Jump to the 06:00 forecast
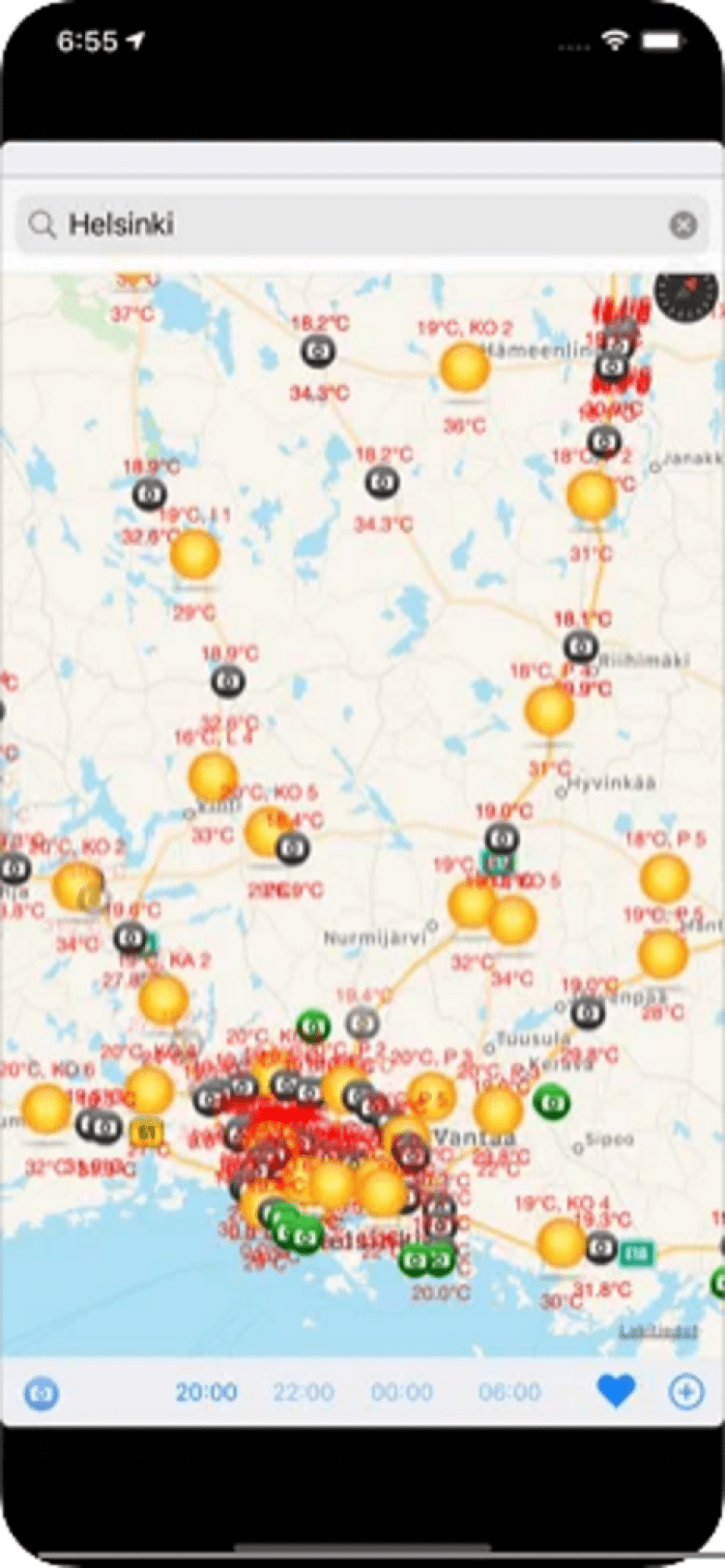This screenshot has width=725, height=1568. click(509, 1392)
